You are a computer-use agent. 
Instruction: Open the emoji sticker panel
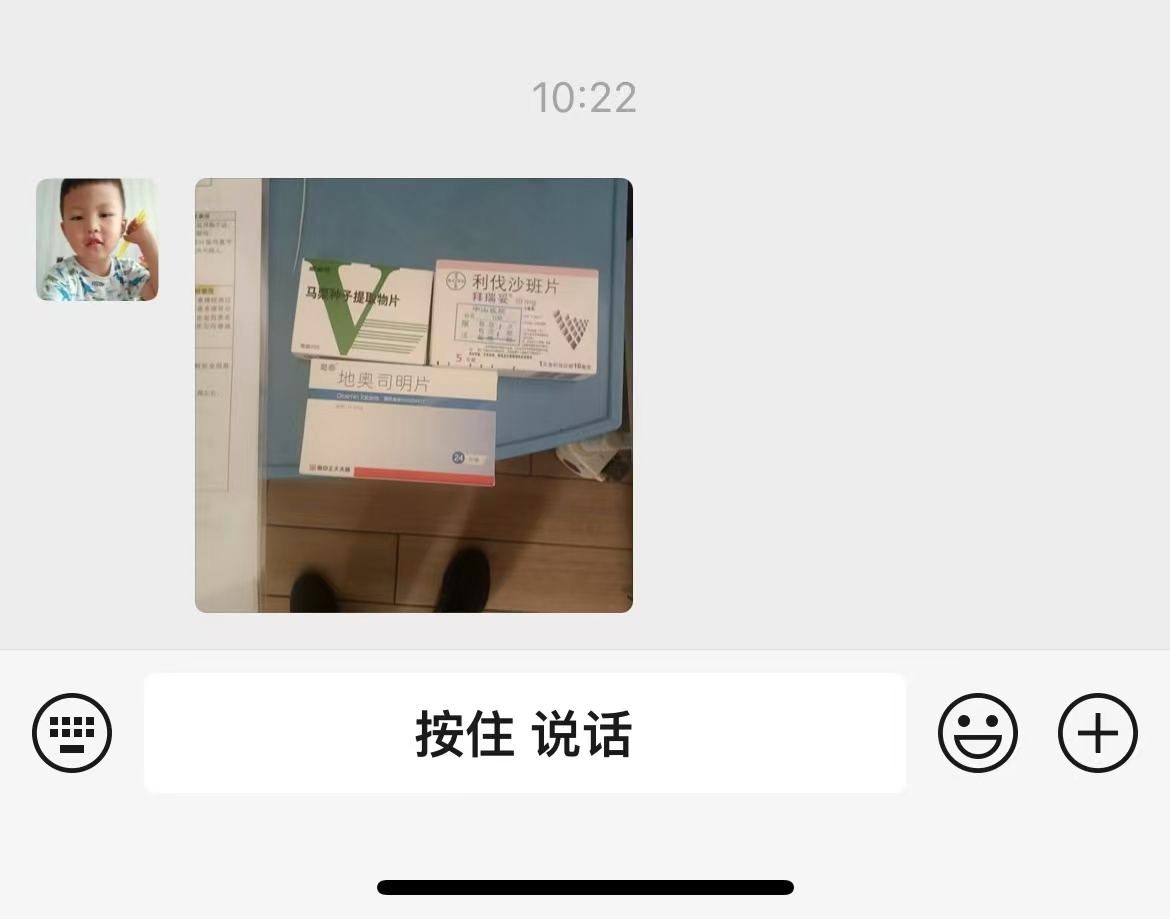[x=977, y=733]
